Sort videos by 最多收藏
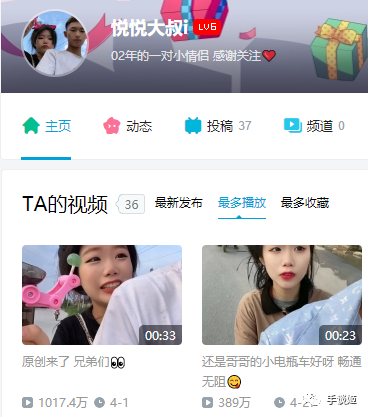 click(x=305, y=203)
